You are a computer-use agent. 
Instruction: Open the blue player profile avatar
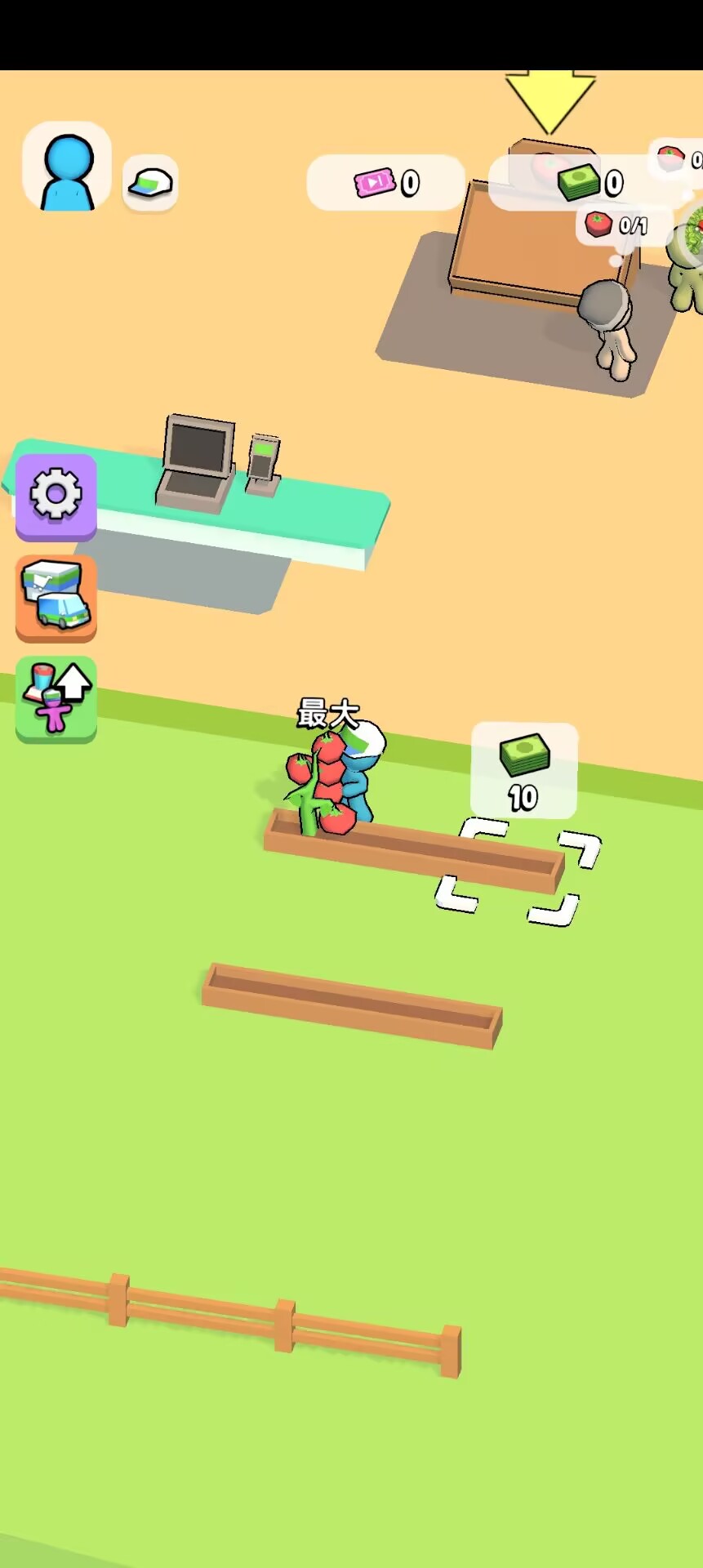pyautogui.click(x=67, y=169)
